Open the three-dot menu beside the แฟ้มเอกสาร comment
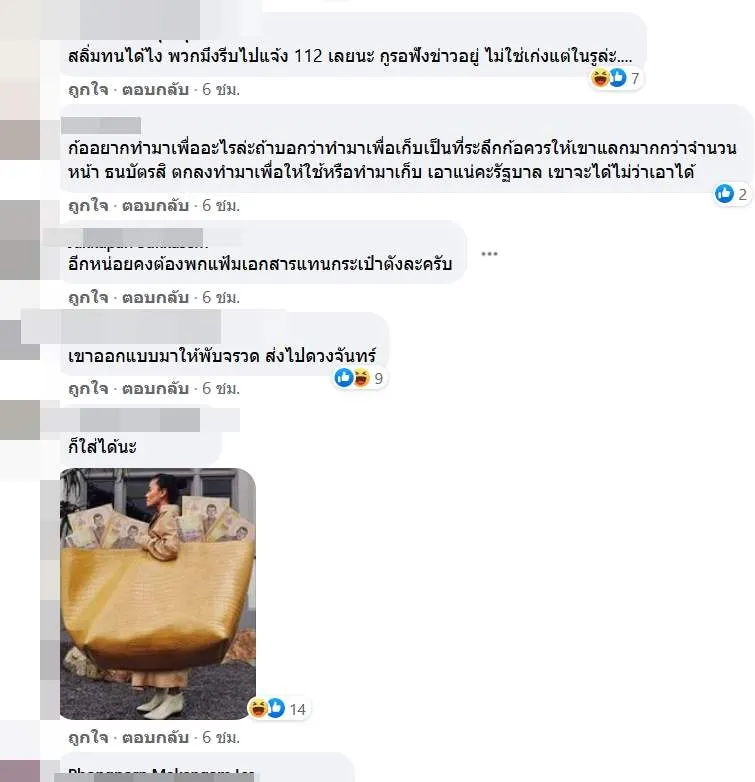This screenshot has width=755, height=782. [489, 254]
